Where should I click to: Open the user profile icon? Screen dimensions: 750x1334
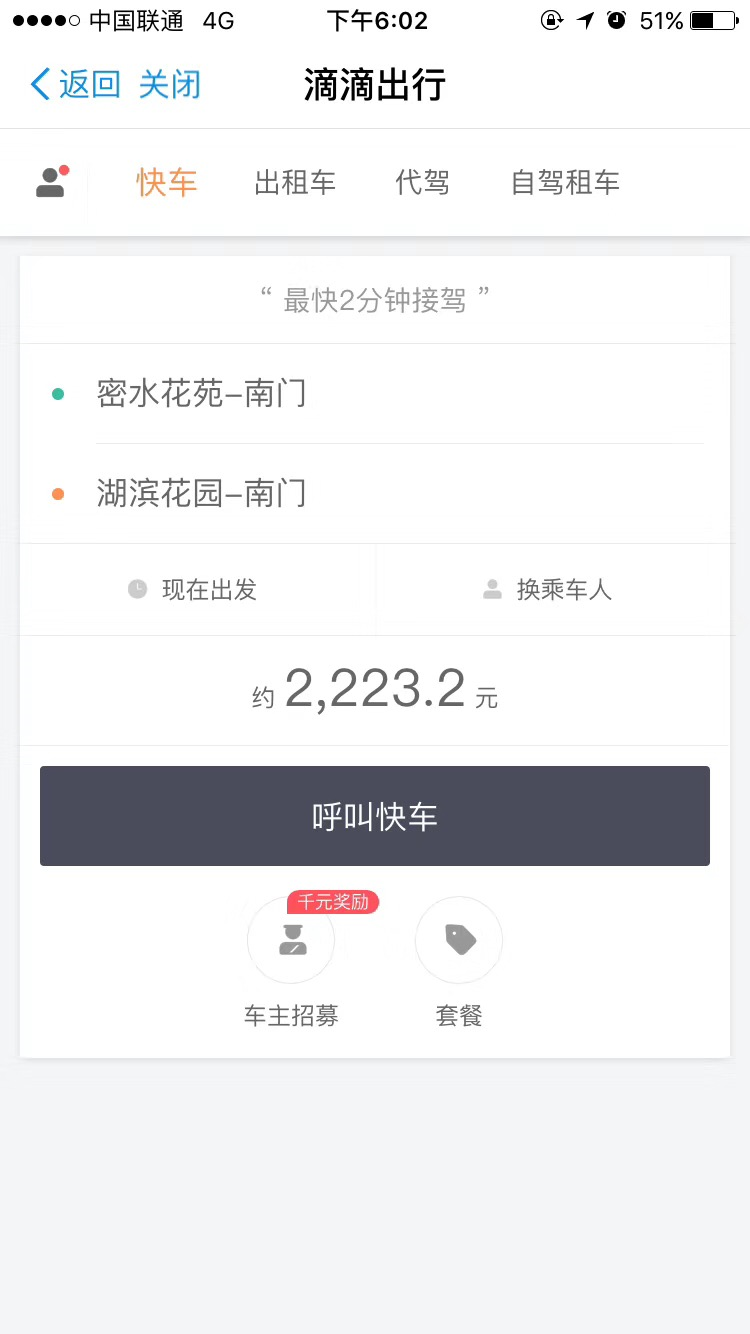(x=51, y=182)
